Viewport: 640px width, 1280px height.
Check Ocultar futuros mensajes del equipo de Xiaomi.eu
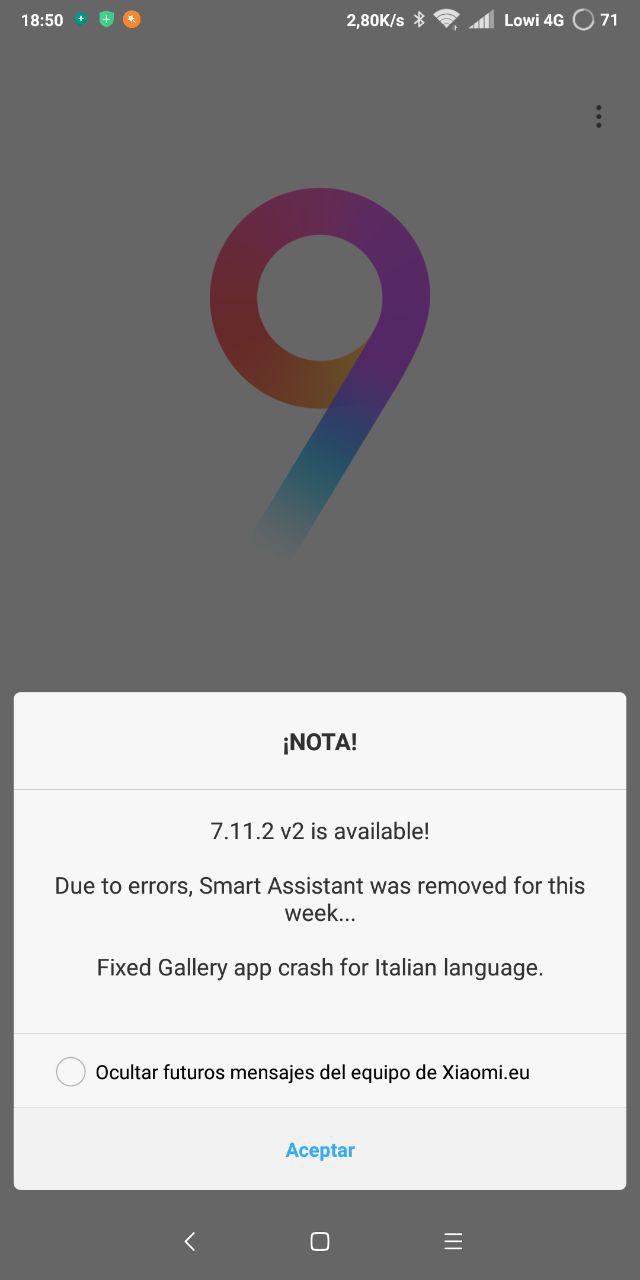tap(71, 1072)
